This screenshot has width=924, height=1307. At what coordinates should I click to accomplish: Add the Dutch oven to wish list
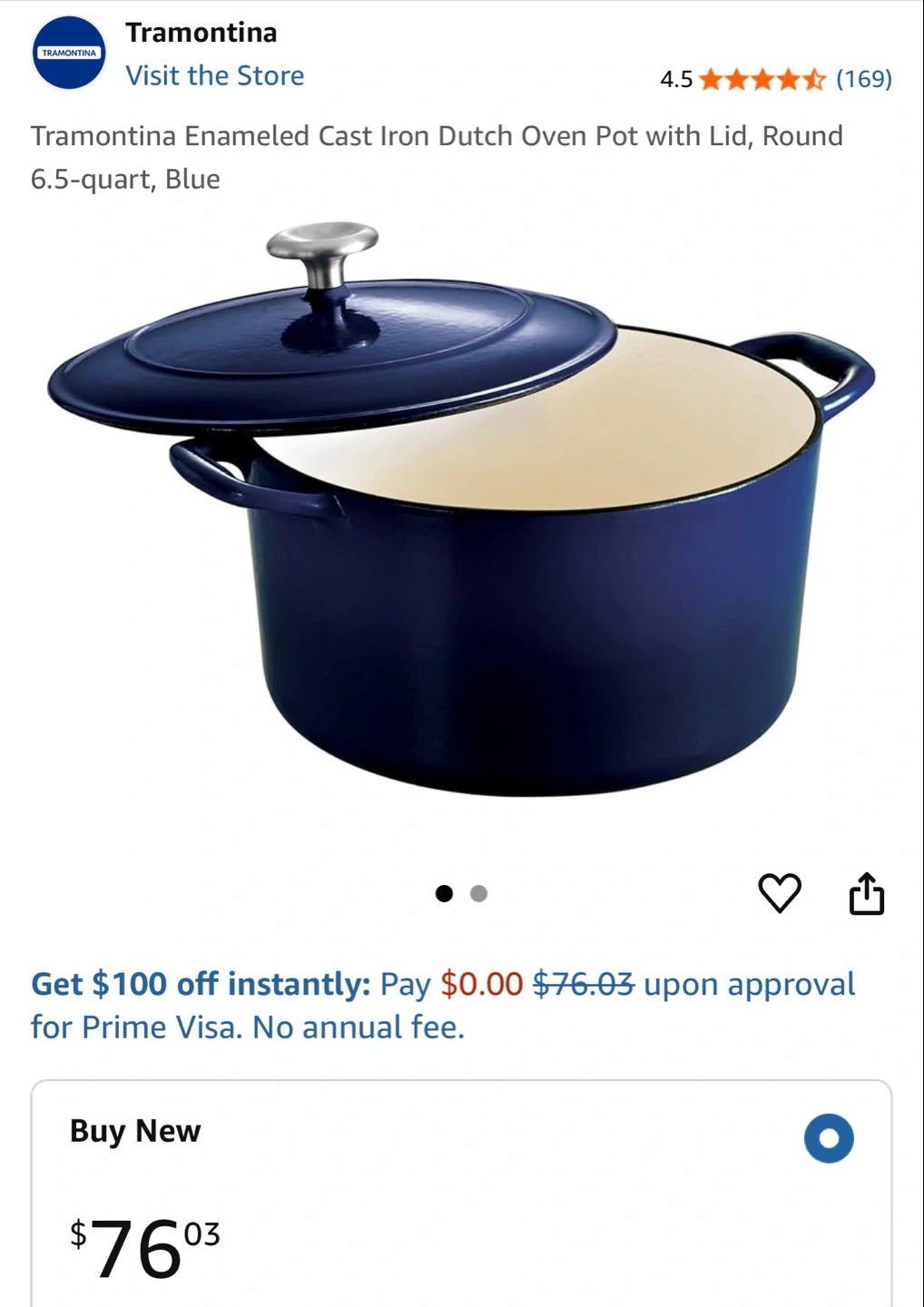pos(779,893)
